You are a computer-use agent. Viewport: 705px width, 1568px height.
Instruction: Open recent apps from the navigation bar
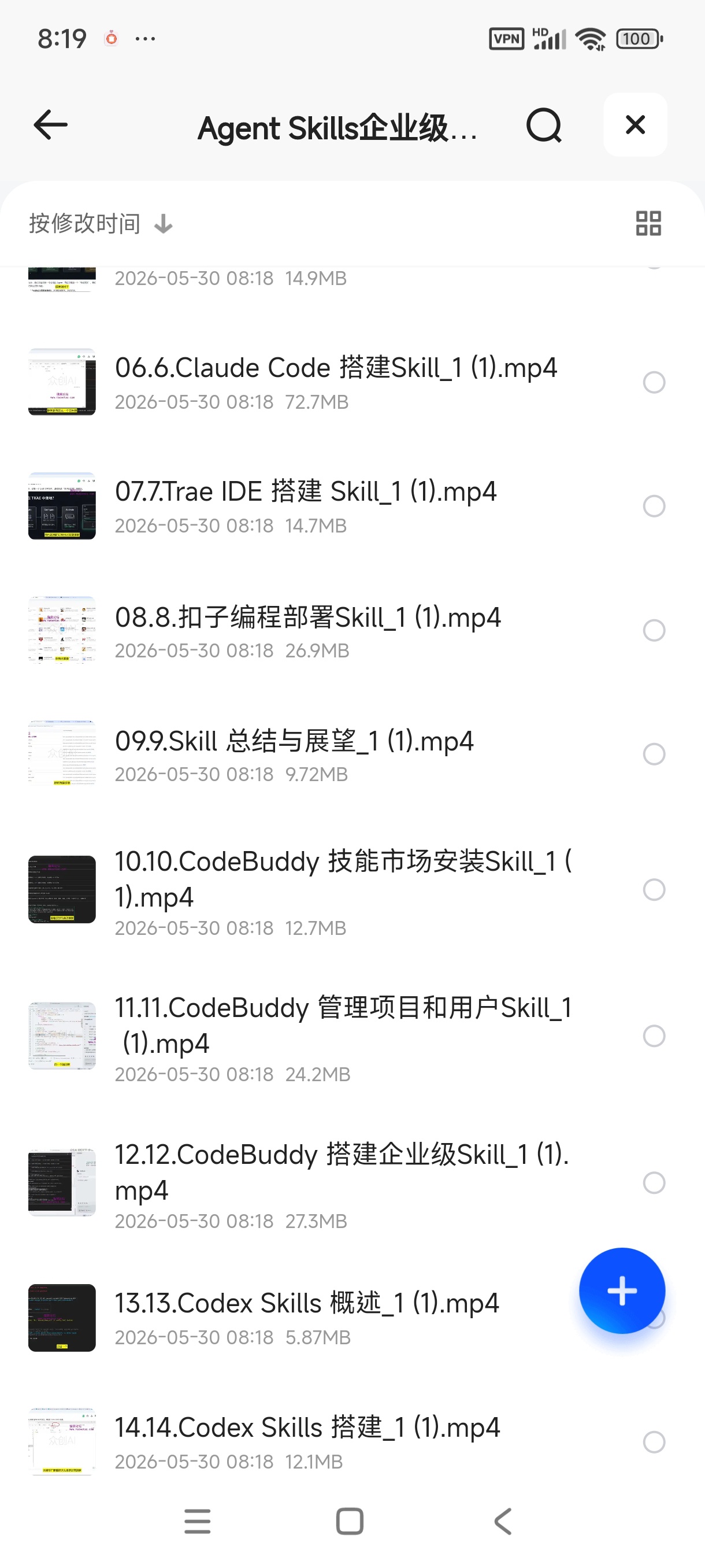click(x=198, y=1521)
